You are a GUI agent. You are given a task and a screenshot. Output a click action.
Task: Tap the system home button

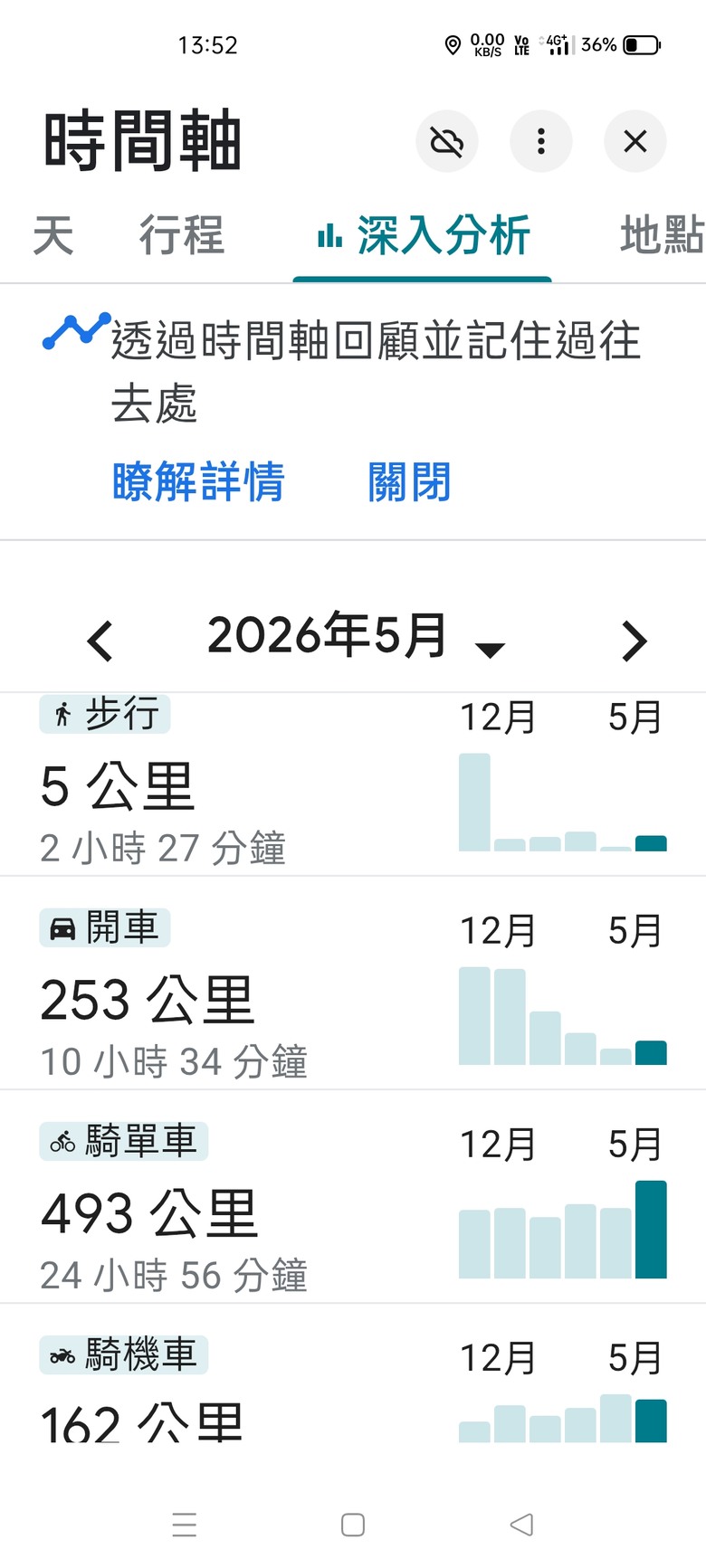[353, 1525]
